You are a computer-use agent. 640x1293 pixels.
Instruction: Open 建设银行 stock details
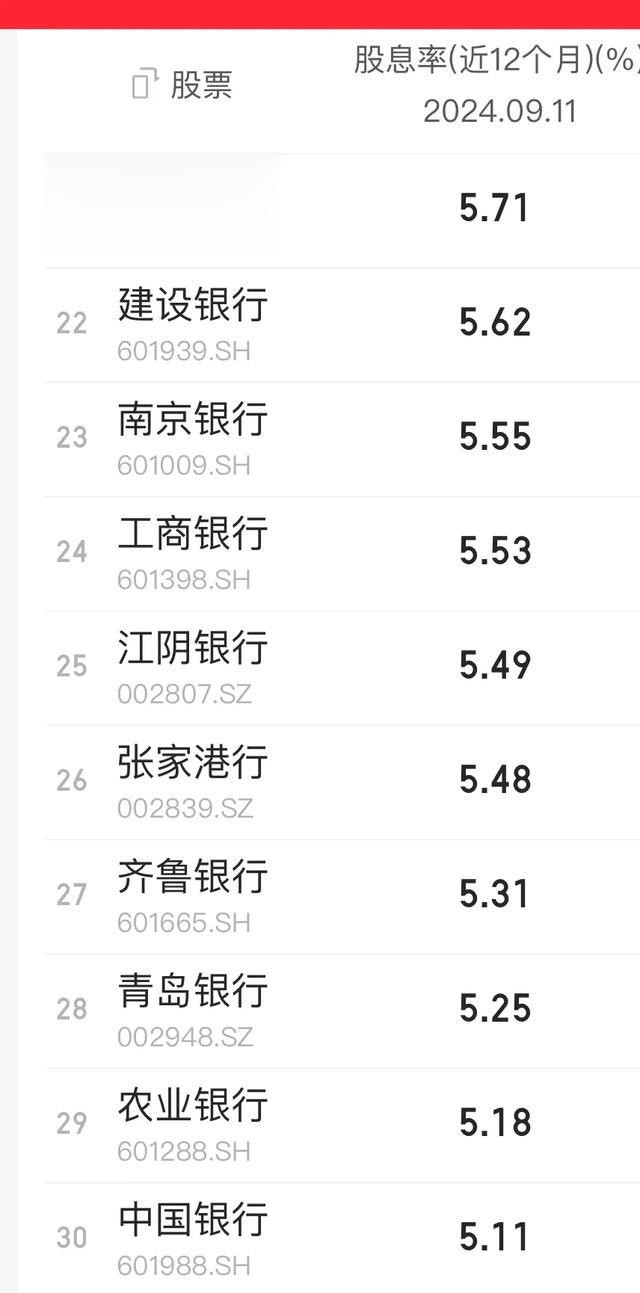click(x=342, y=325)
